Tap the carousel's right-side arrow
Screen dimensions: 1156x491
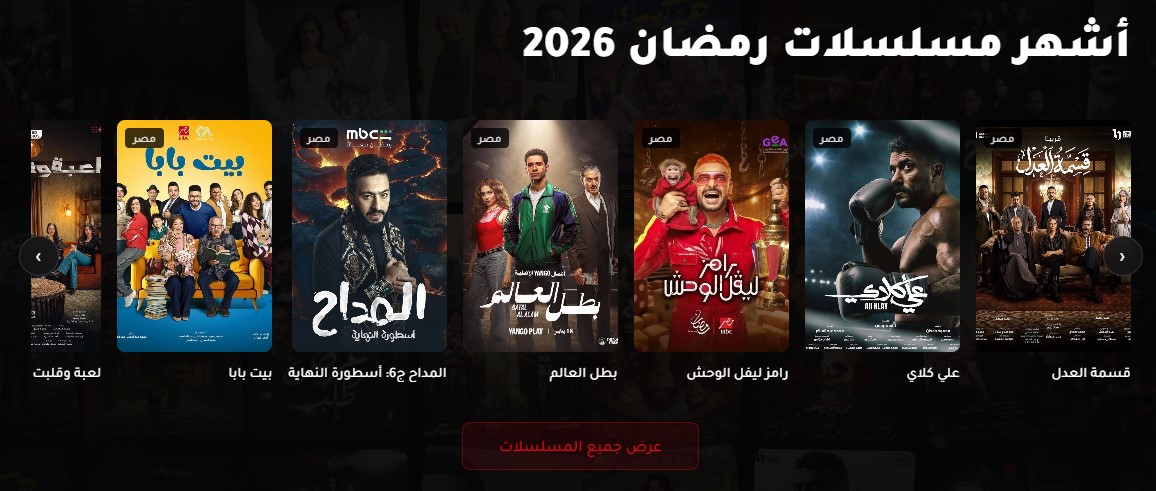pos(1122,257)
